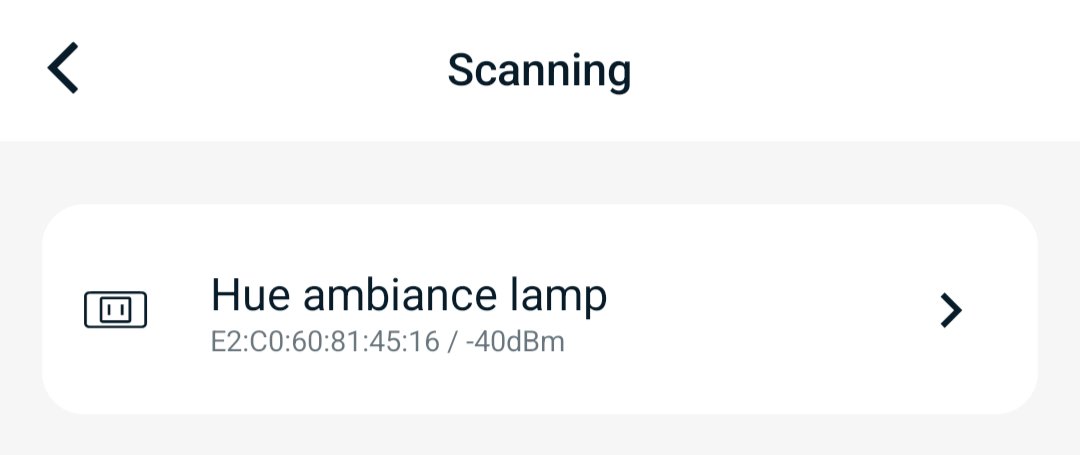Go back from the Scanning screen

point(63,67)
